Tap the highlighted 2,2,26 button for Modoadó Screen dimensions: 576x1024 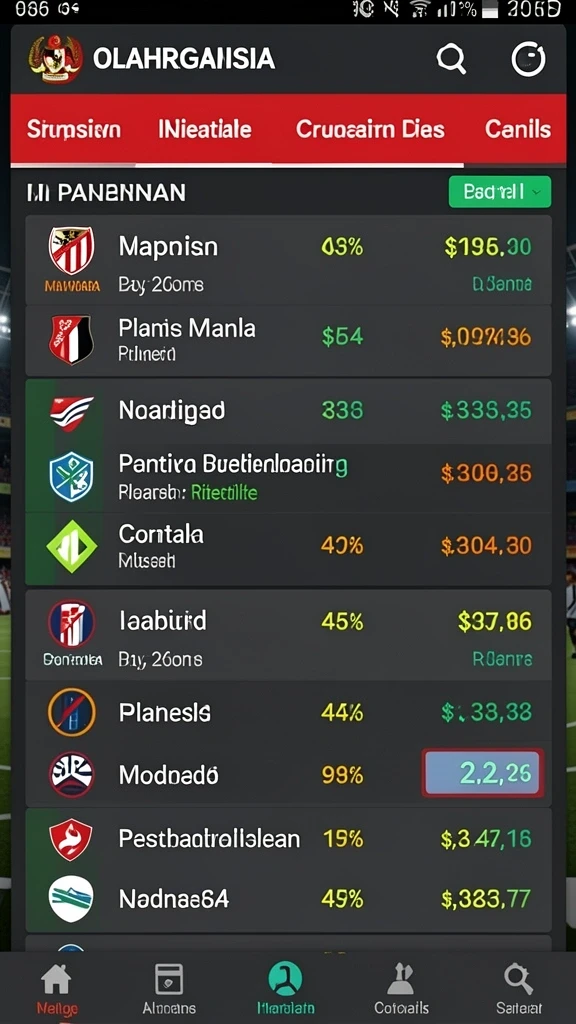[x=483, y=773]
